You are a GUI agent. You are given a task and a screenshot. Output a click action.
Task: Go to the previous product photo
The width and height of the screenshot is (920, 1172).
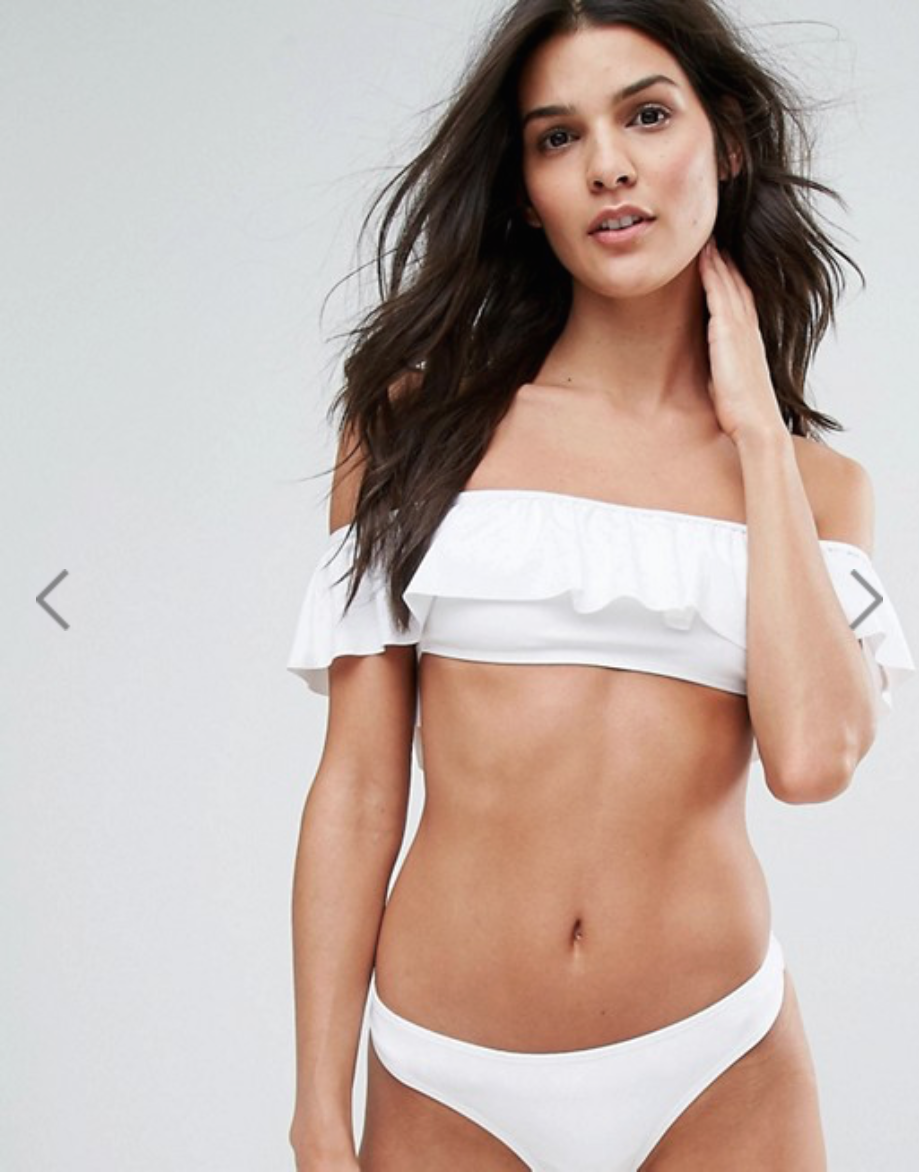coord(53,600)
